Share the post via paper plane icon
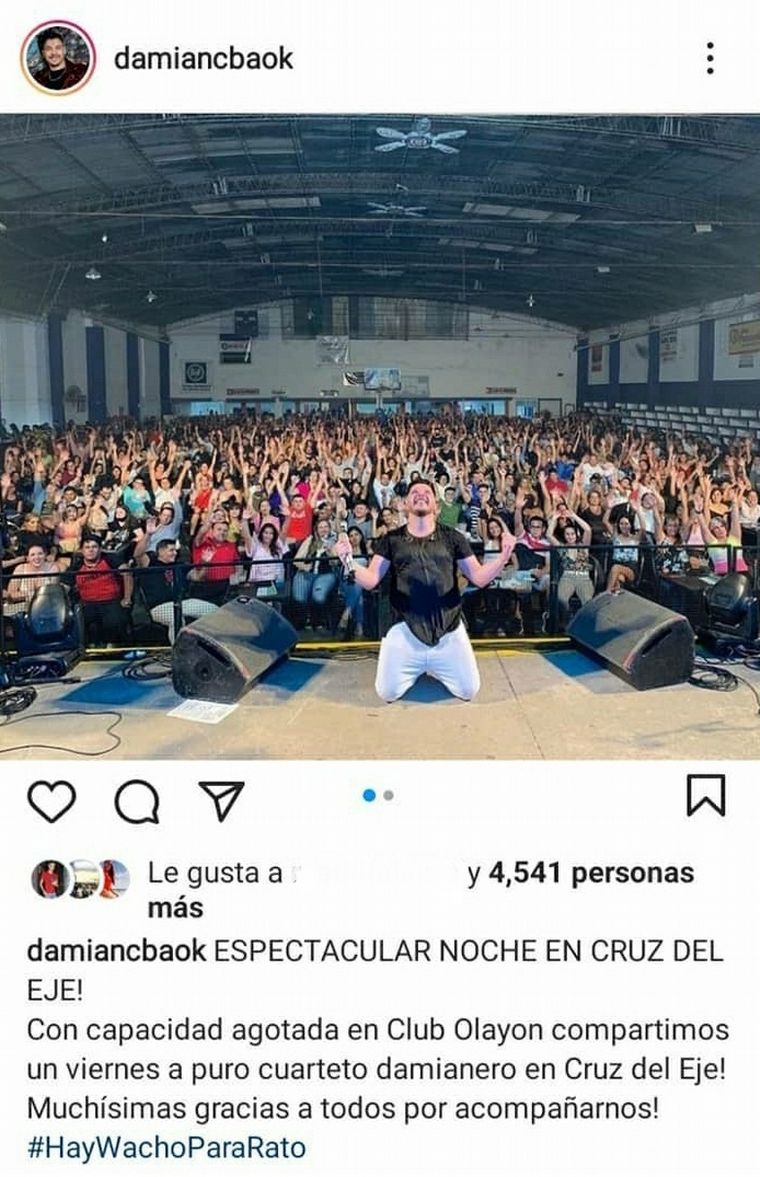 (x=221, y=799)
